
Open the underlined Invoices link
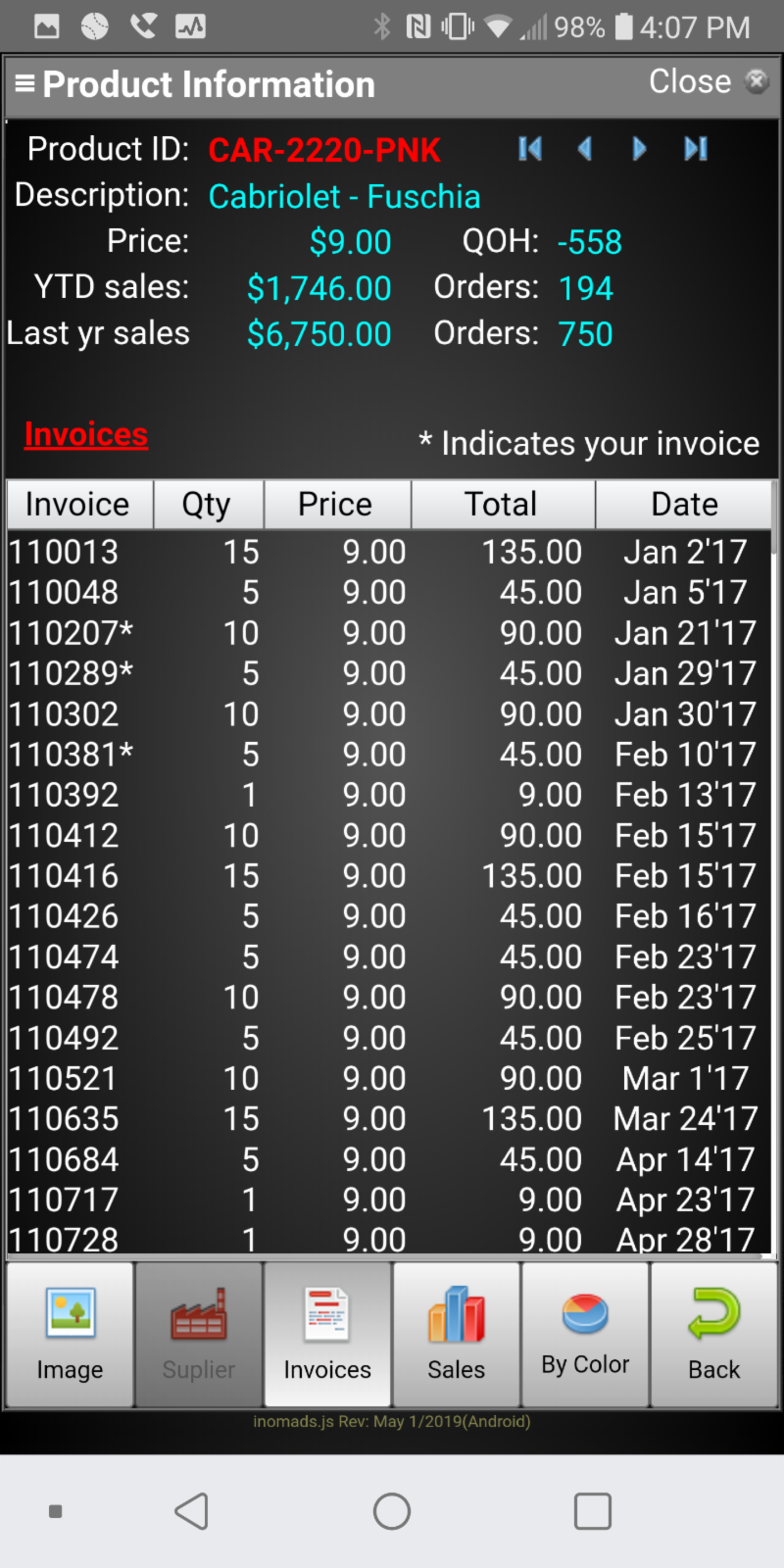86,435
